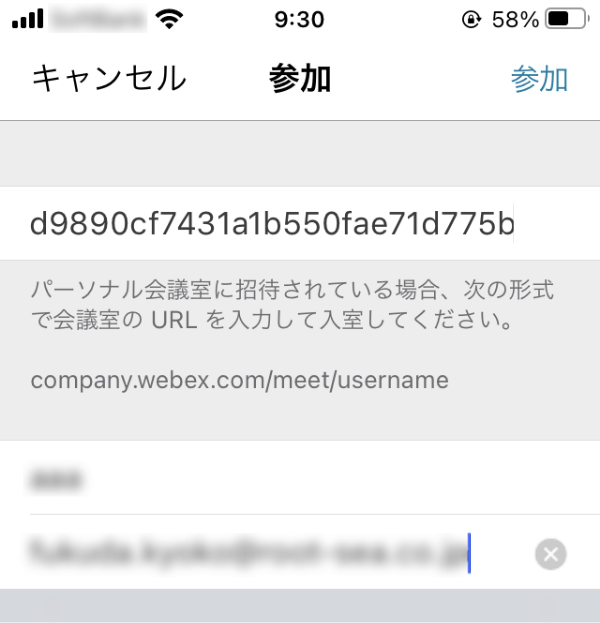
Task: Focus the blurred email address field
Action: pyautogui.click(x=250, y=552)
